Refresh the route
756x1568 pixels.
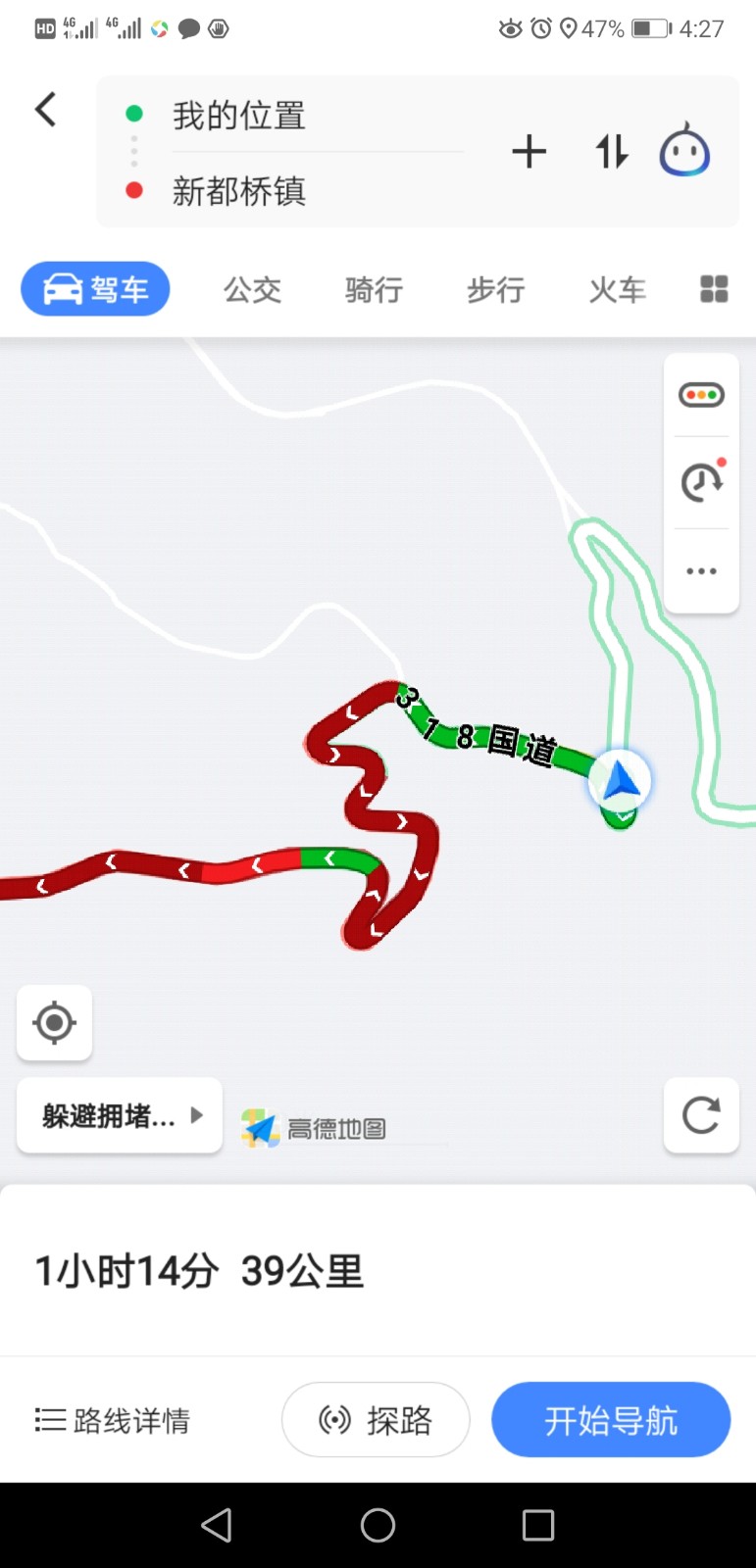[701, 1115]
